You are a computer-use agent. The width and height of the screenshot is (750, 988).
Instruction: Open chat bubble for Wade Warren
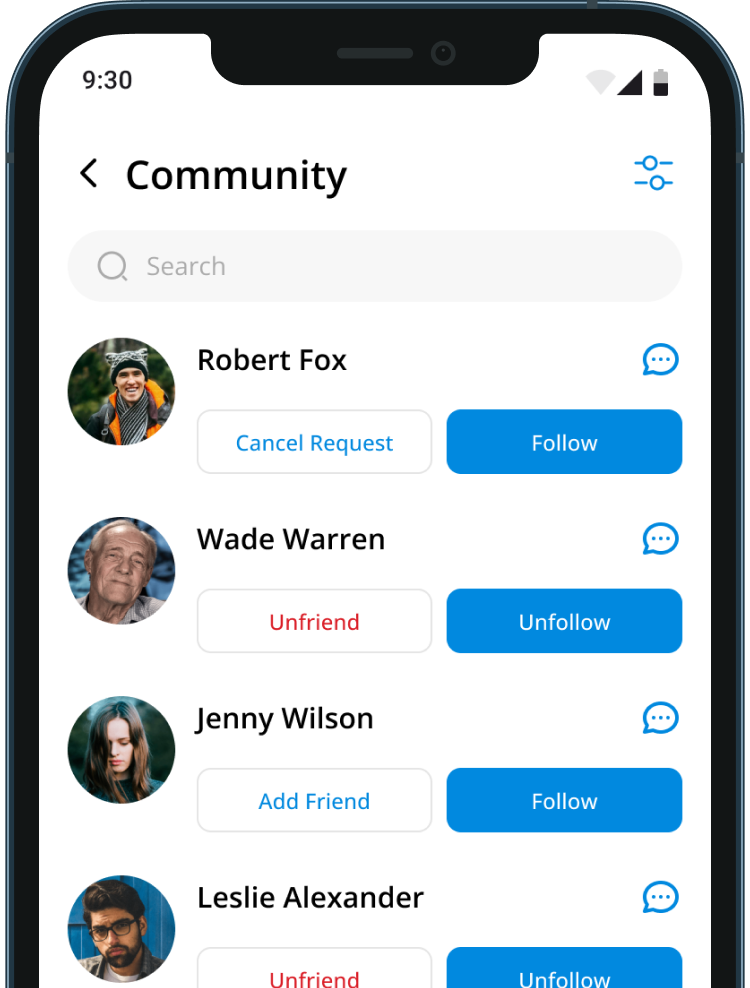click(x=660, y=539)
